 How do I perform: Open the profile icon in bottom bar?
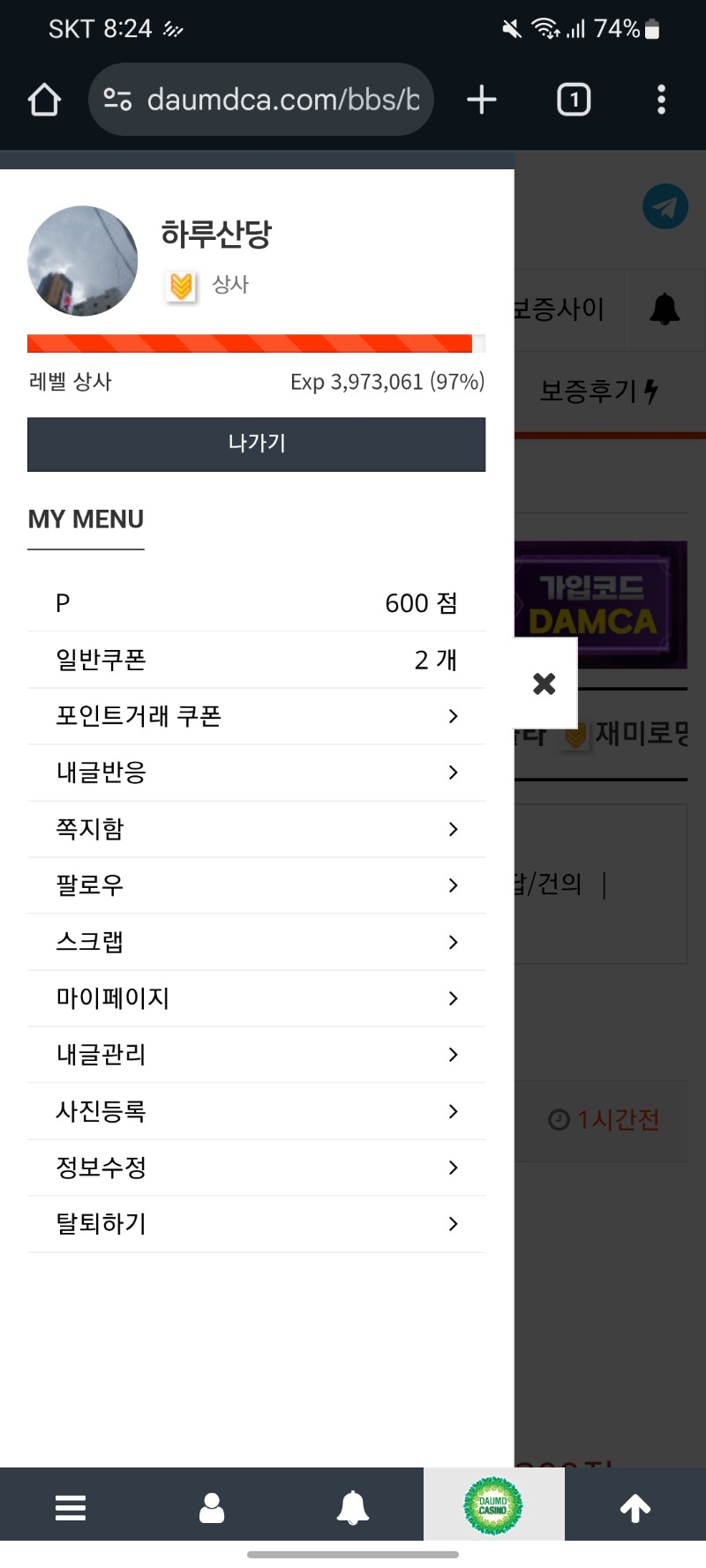[x=212, y=1508]
